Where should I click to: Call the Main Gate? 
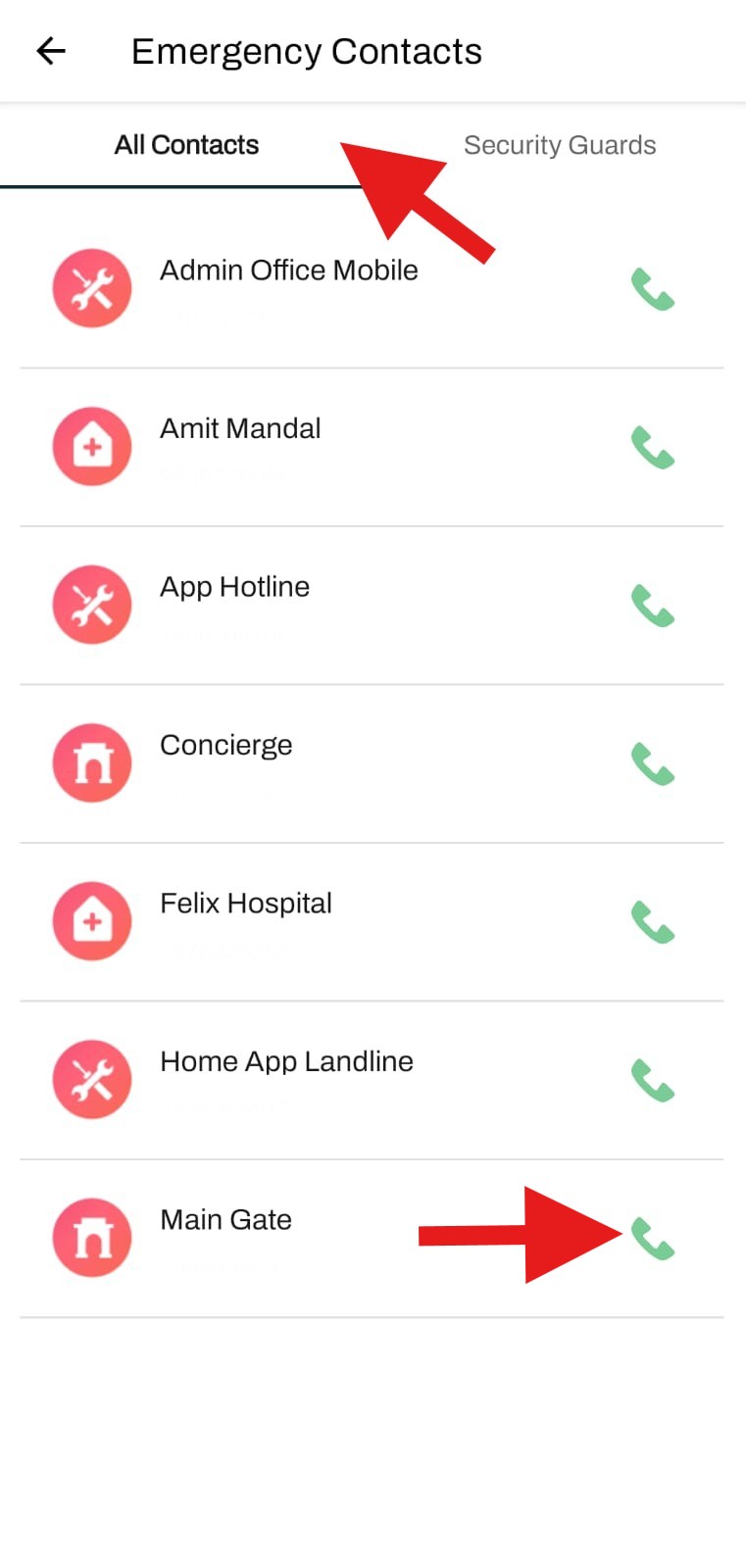pos(652,1239)
